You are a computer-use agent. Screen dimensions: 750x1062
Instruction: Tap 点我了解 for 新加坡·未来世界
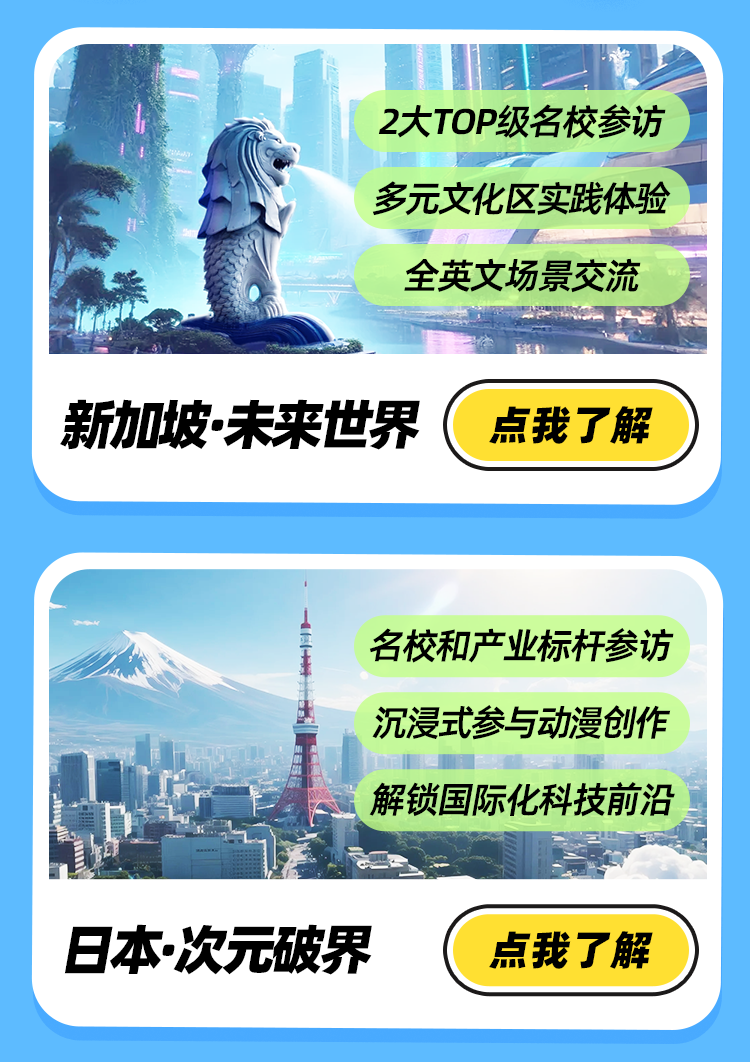pos(571,426)
